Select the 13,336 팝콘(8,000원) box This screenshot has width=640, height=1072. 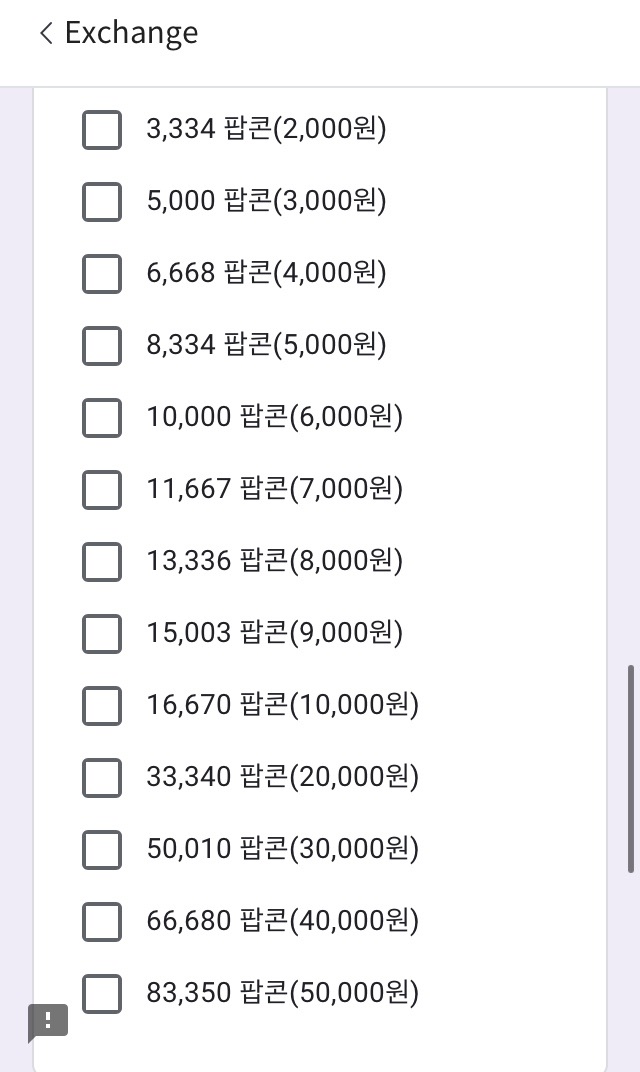point(102,562)
